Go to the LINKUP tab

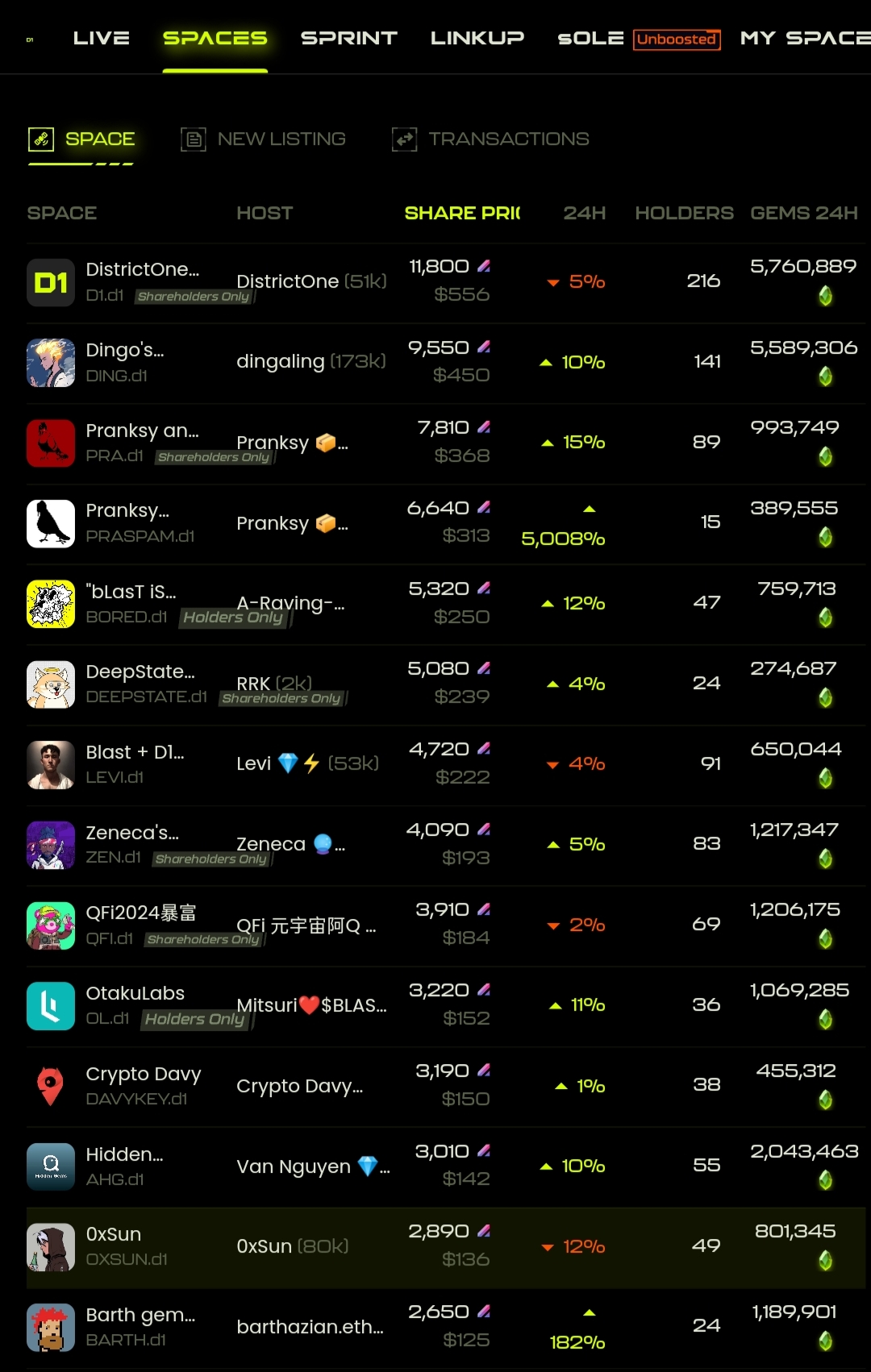tap(477, 38)
